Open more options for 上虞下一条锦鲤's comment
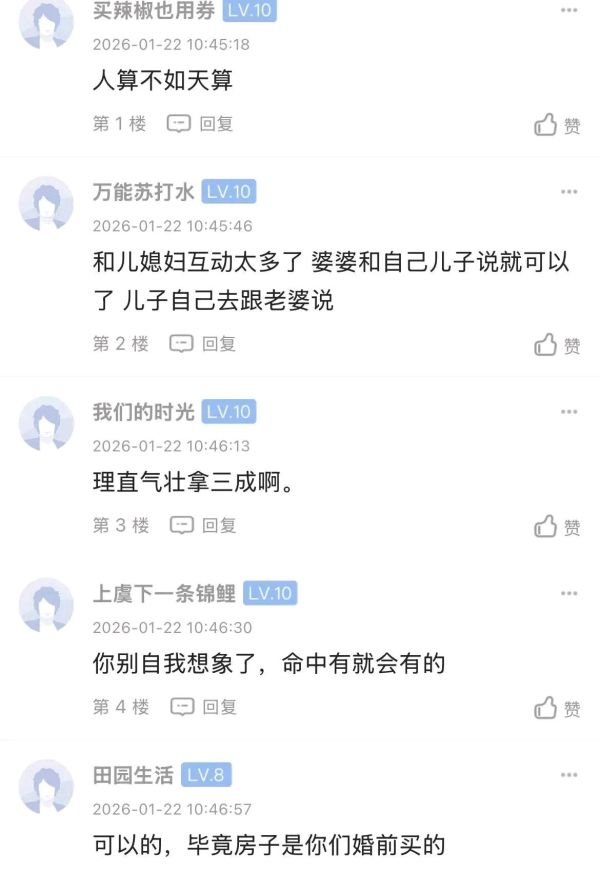 pos(569,593)
